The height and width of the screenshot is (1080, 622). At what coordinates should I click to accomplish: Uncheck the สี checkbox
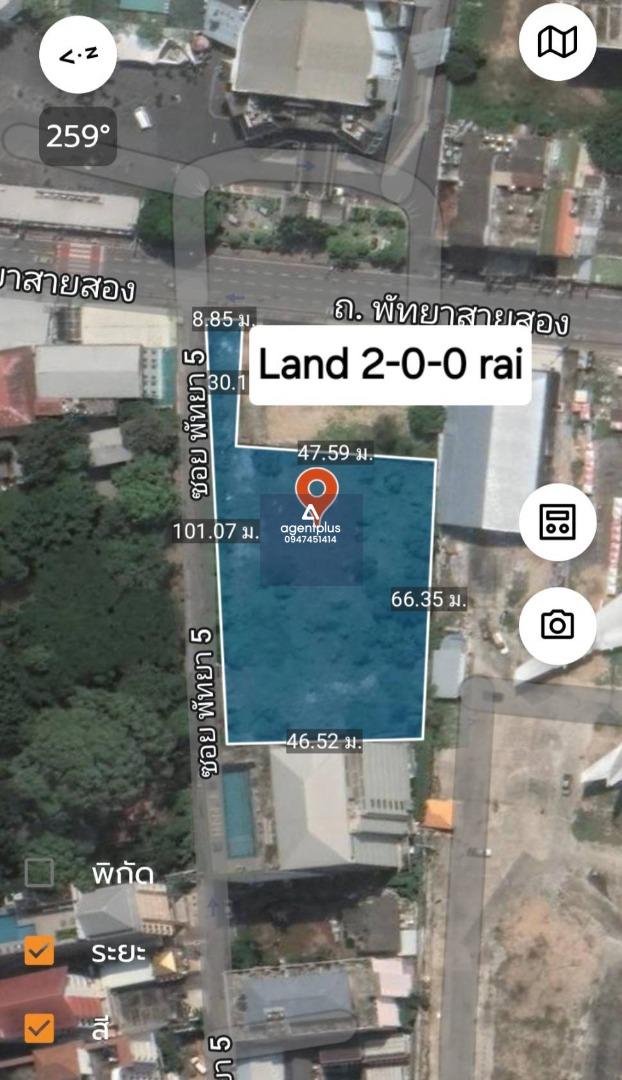39,1028
